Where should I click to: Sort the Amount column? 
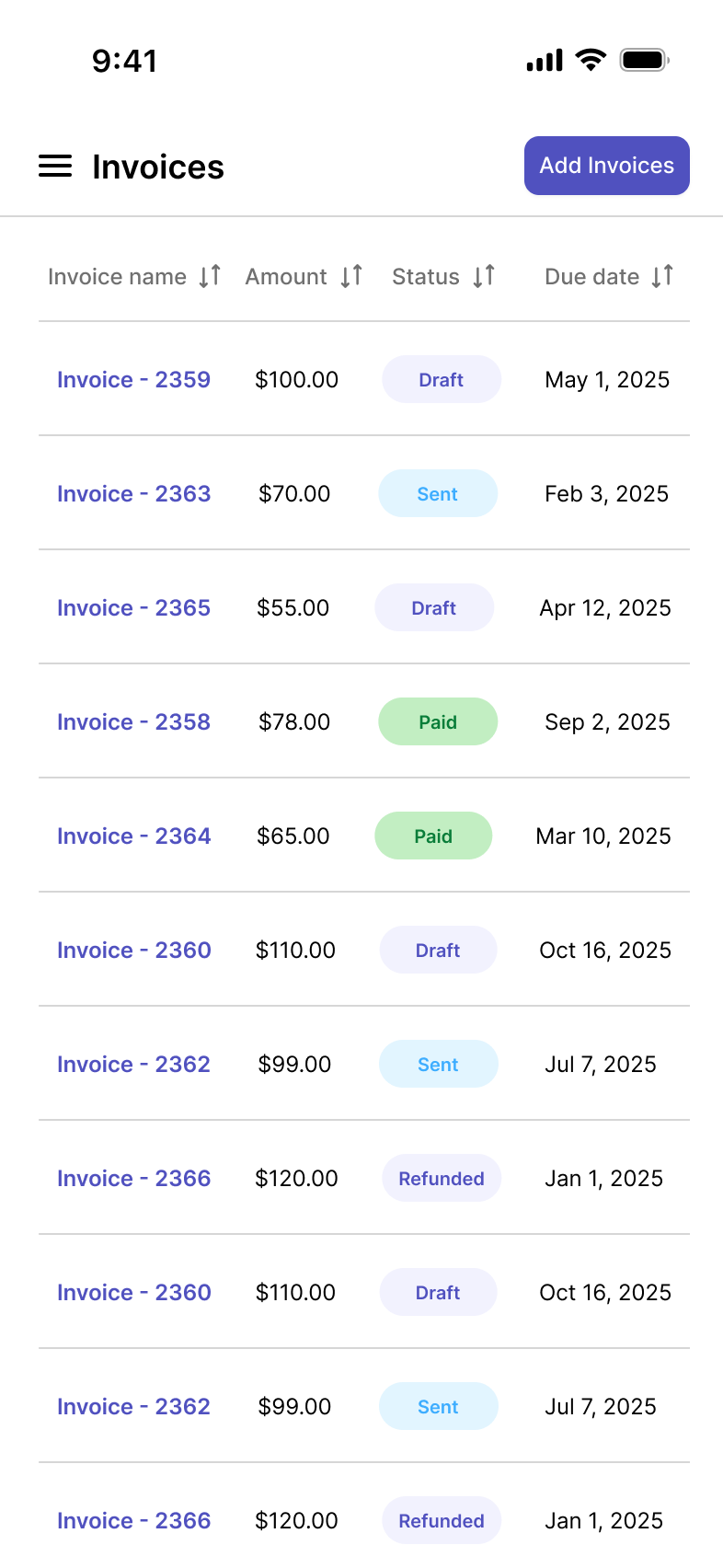tap(350, 276)
